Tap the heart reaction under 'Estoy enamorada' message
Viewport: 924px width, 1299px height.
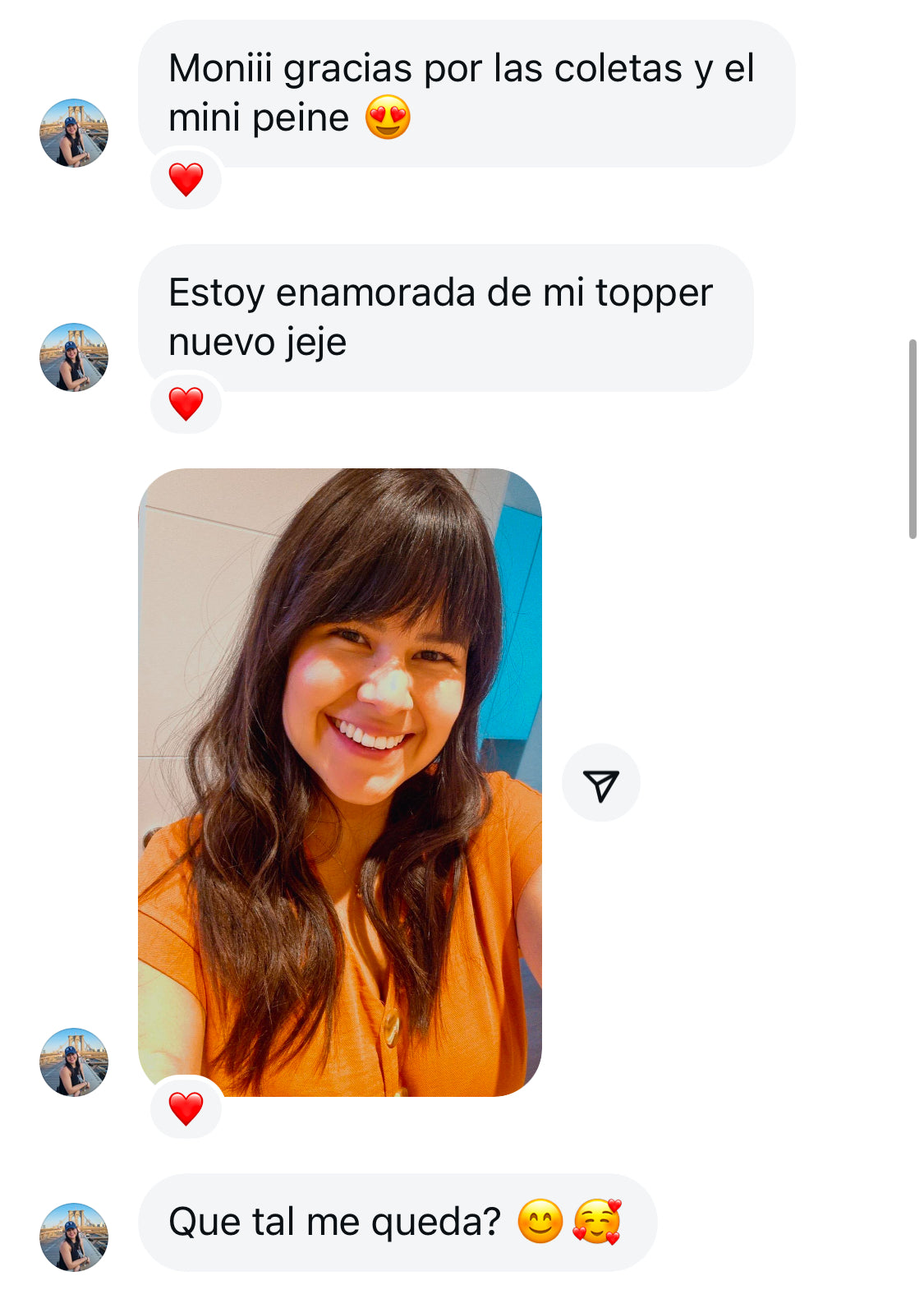pyautogui.click(x=186, y=403)
